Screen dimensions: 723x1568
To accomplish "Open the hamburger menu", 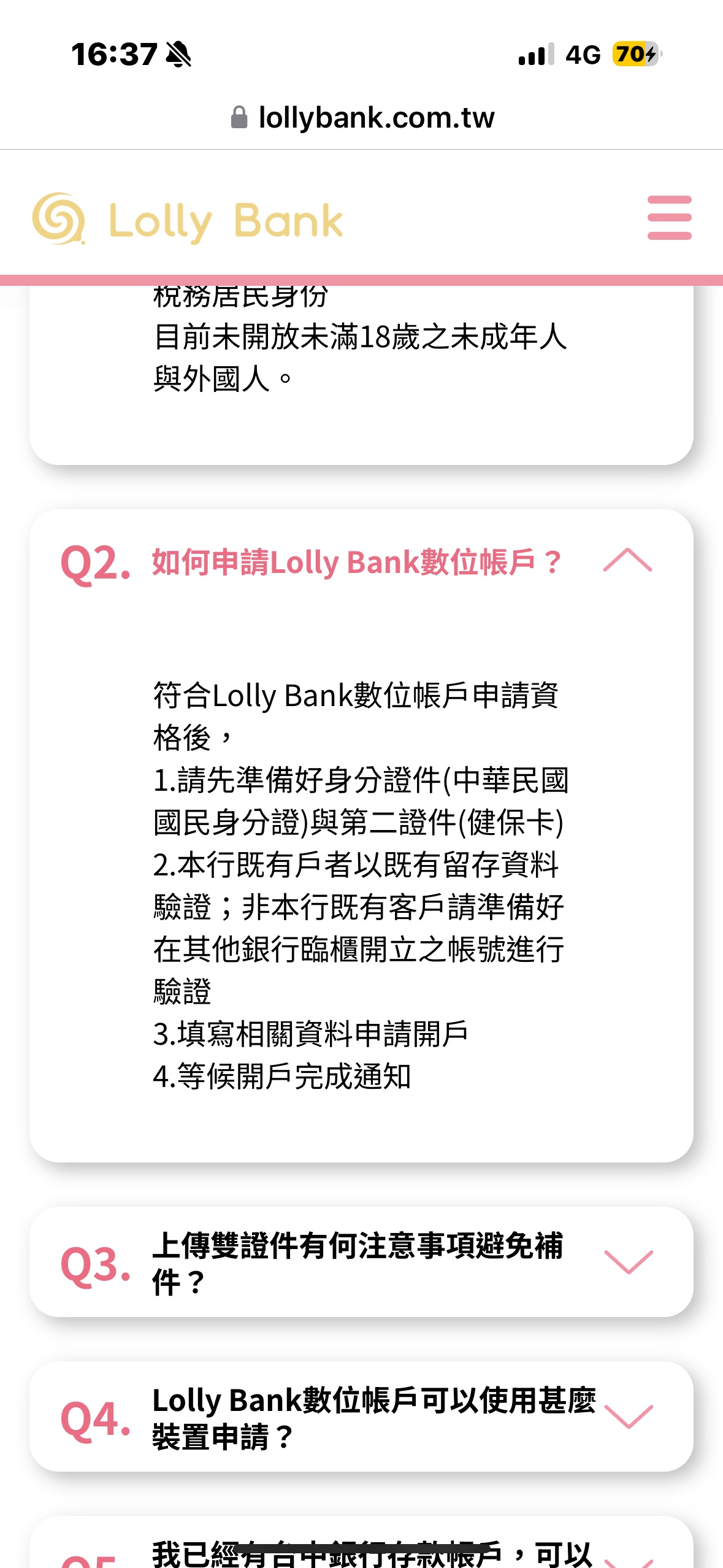I will click(x=669, y=218).
